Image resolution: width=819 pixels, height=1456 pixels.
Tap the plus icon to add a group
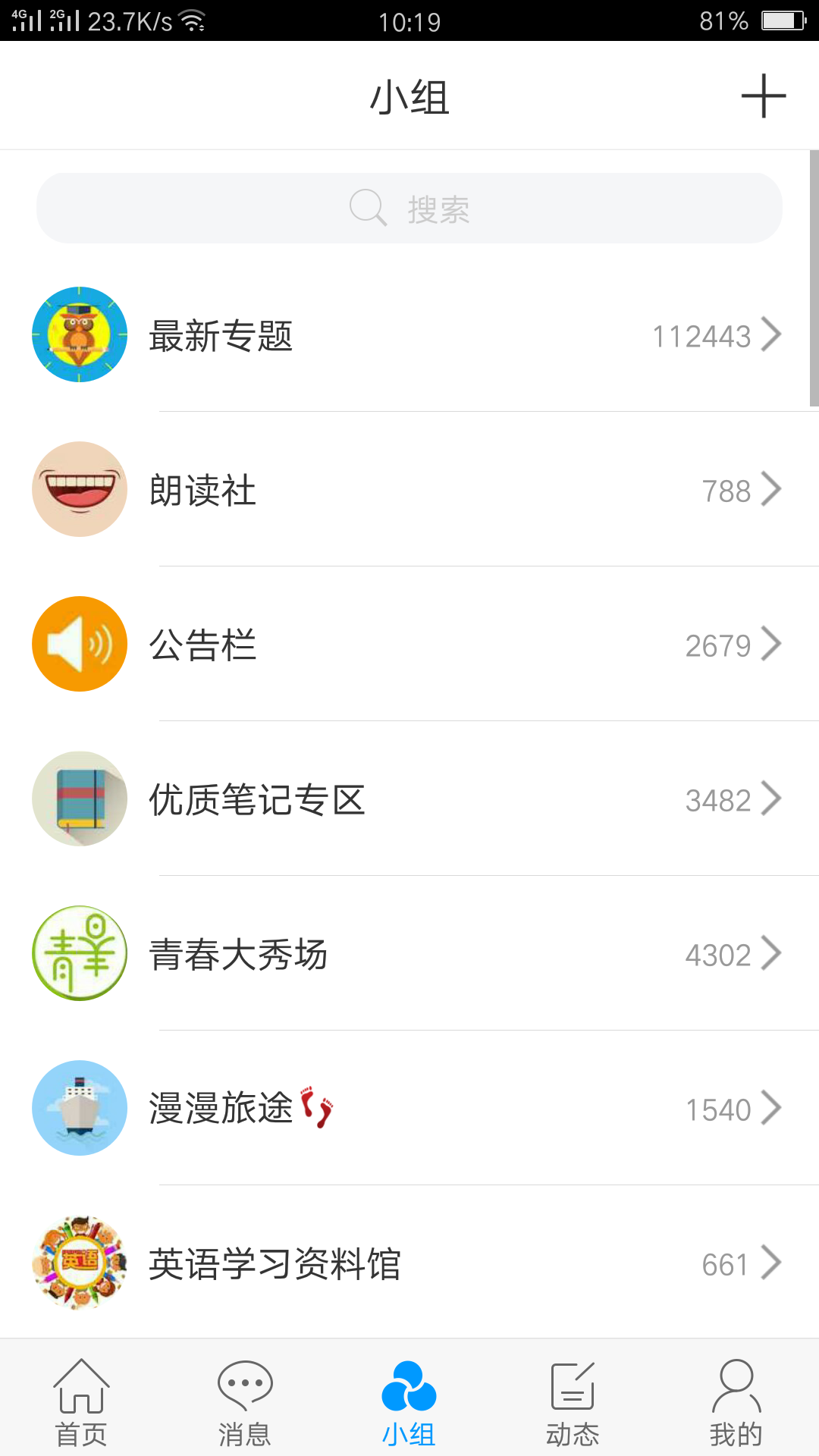[x=763, y=96]
